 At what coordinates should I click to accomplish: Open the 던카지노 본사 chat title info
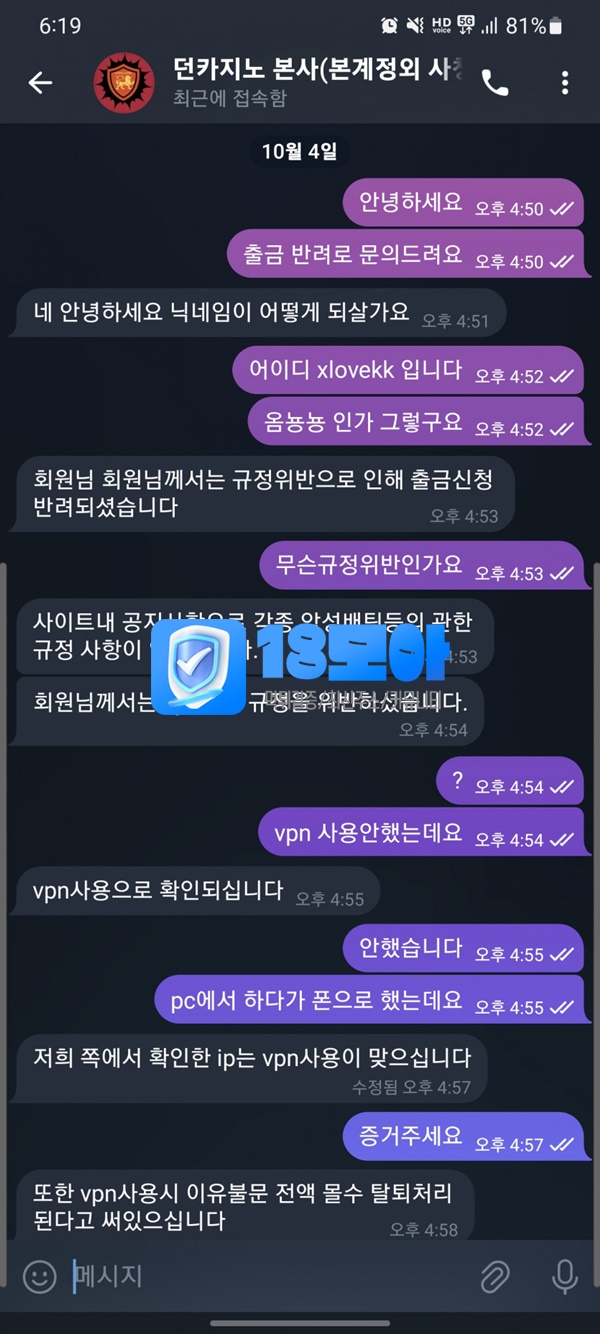(x=310, y=83)
